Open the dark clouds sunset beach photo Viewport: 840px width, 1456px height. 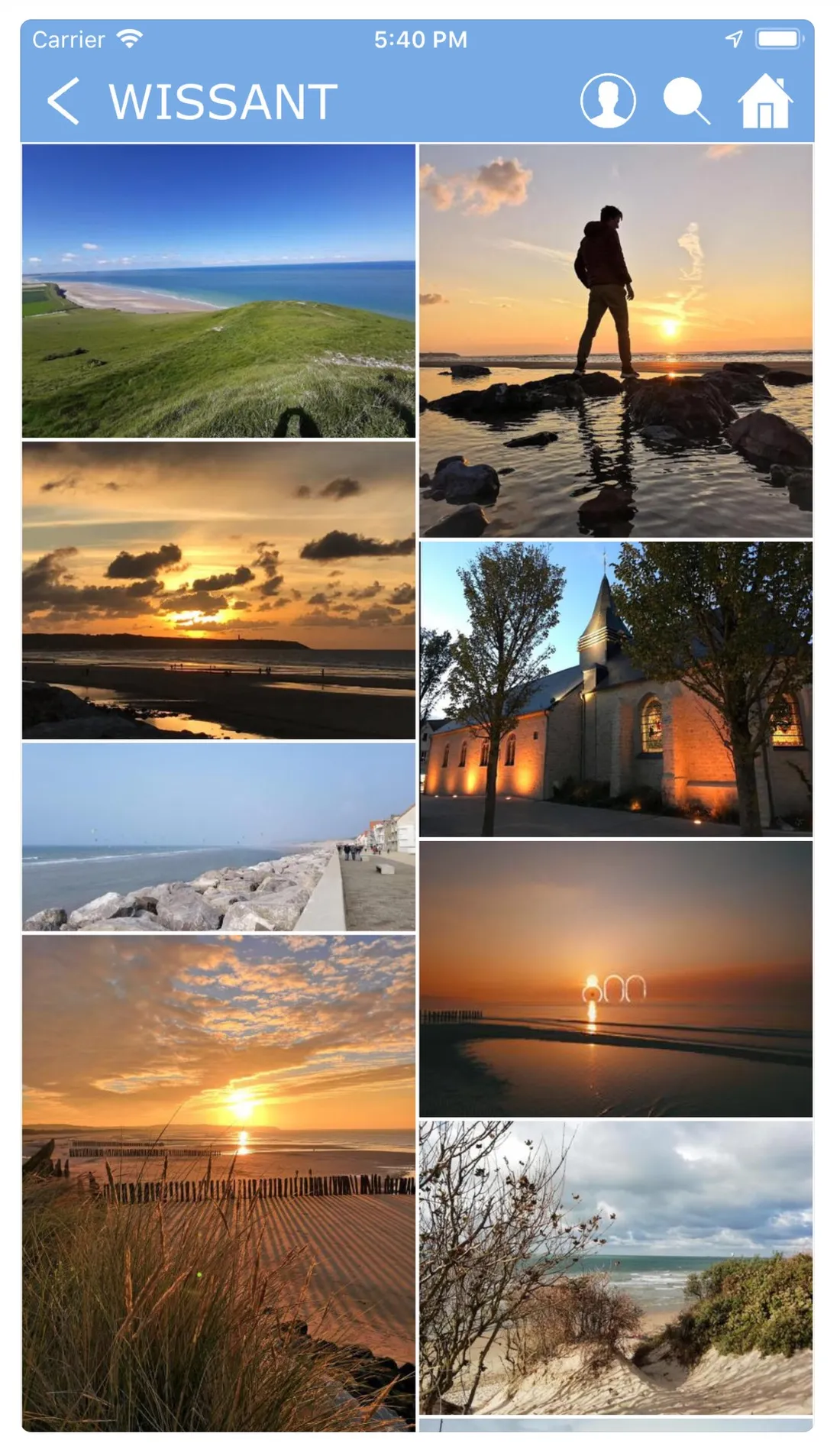218,590
